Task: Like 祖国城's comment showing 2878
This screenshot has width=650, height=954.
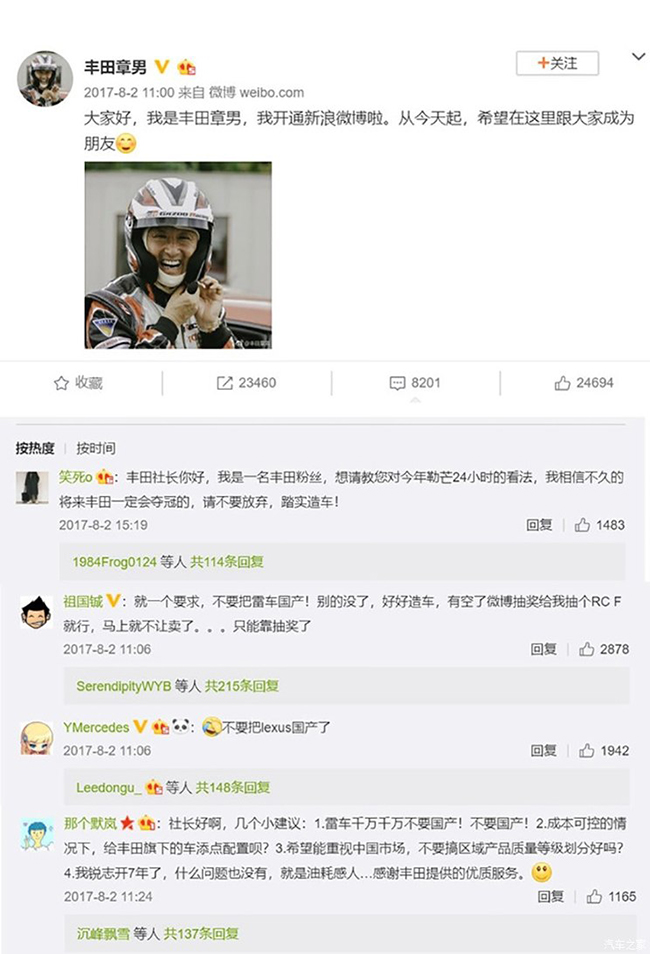Action: 604,649
